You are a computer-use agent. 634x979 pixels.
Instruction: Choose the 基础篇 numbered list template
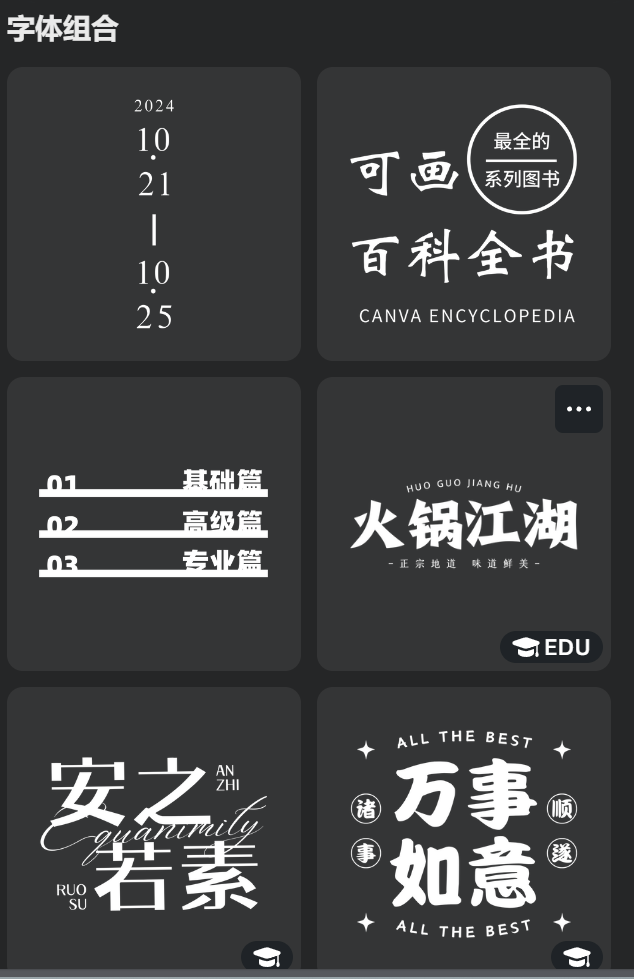(154, 523)
